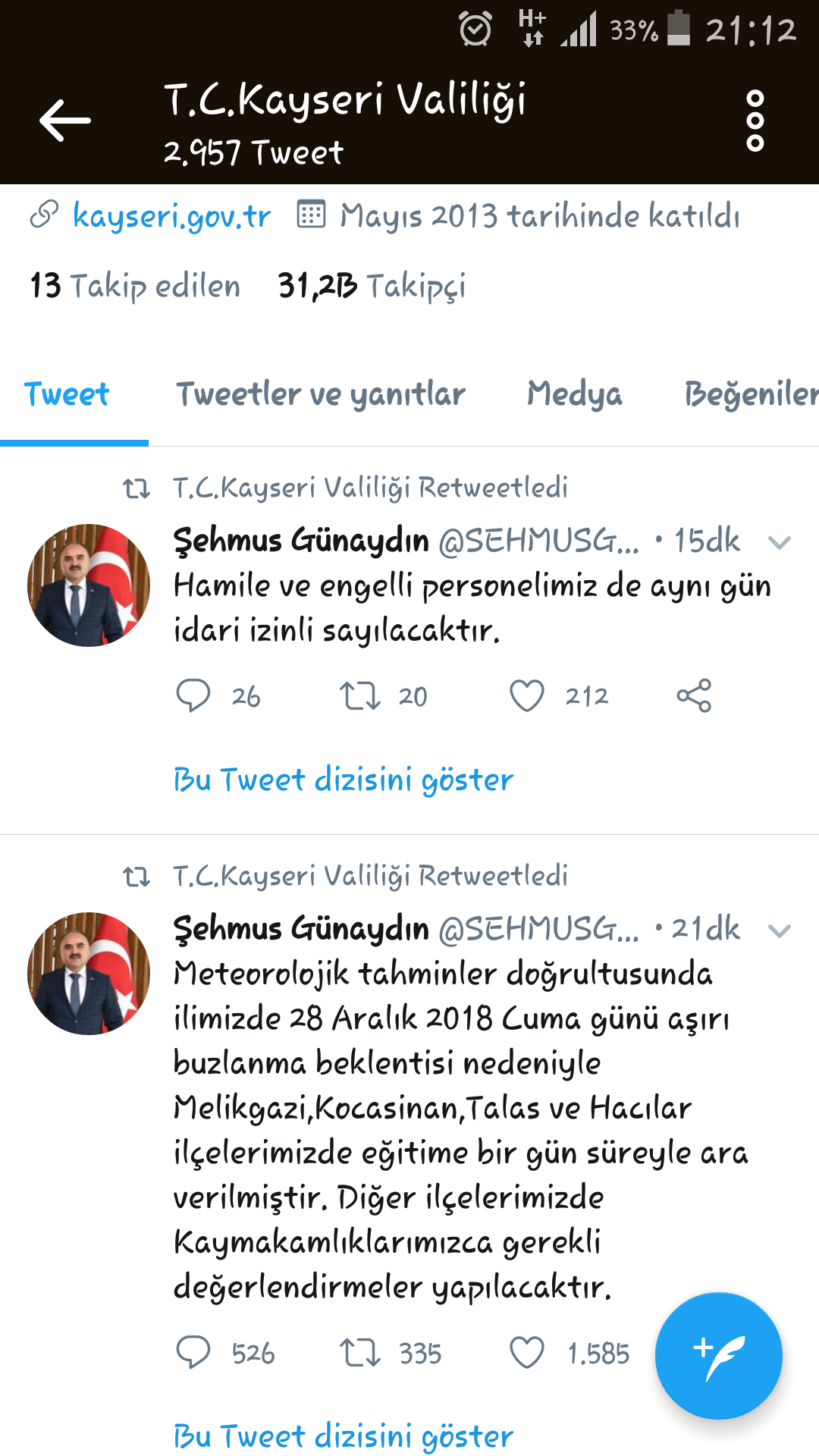
Task: Reply to the tweet with 526 comments
Action: tap(193, 1353)
